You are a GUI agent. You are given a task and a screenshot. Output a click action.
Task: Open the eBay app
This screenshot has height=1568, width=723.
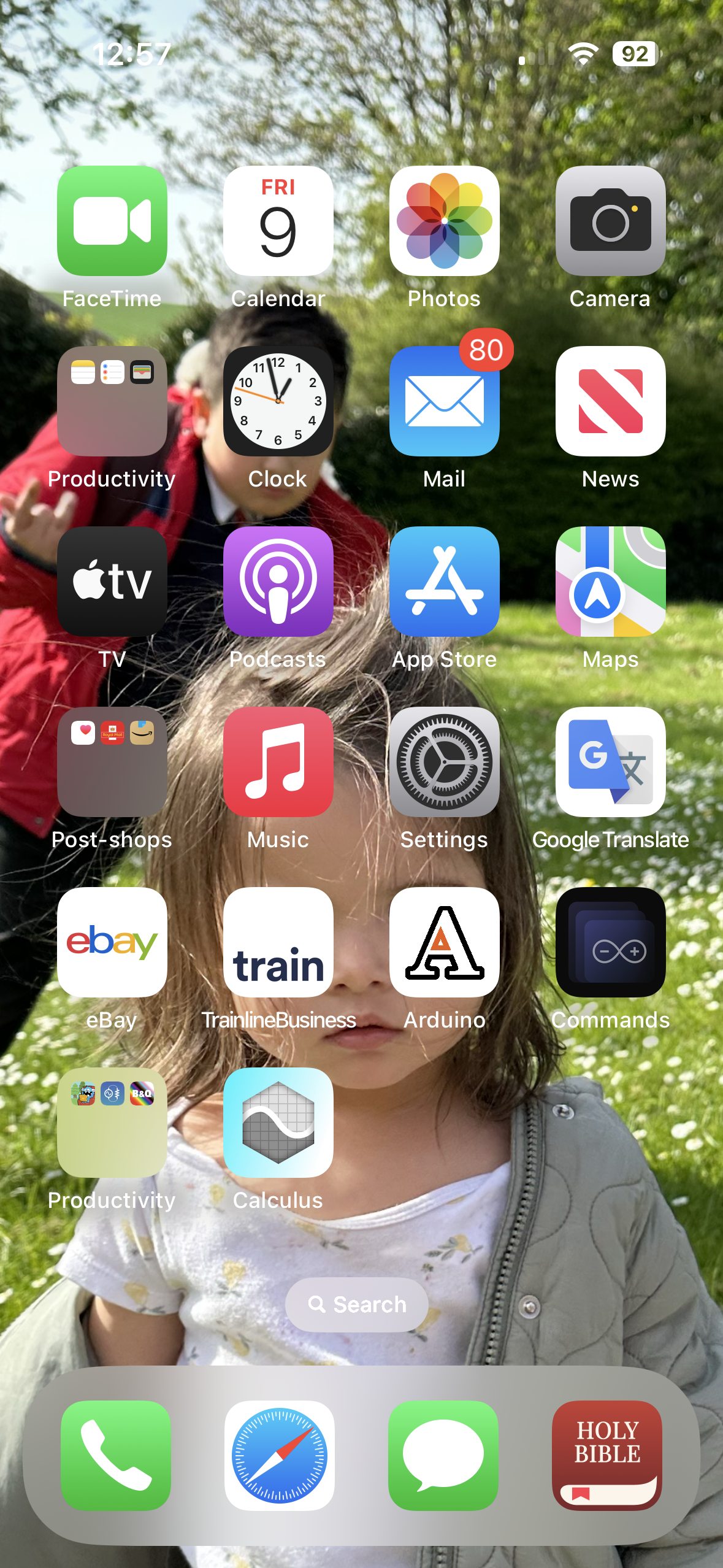click(x=112, y=942)
